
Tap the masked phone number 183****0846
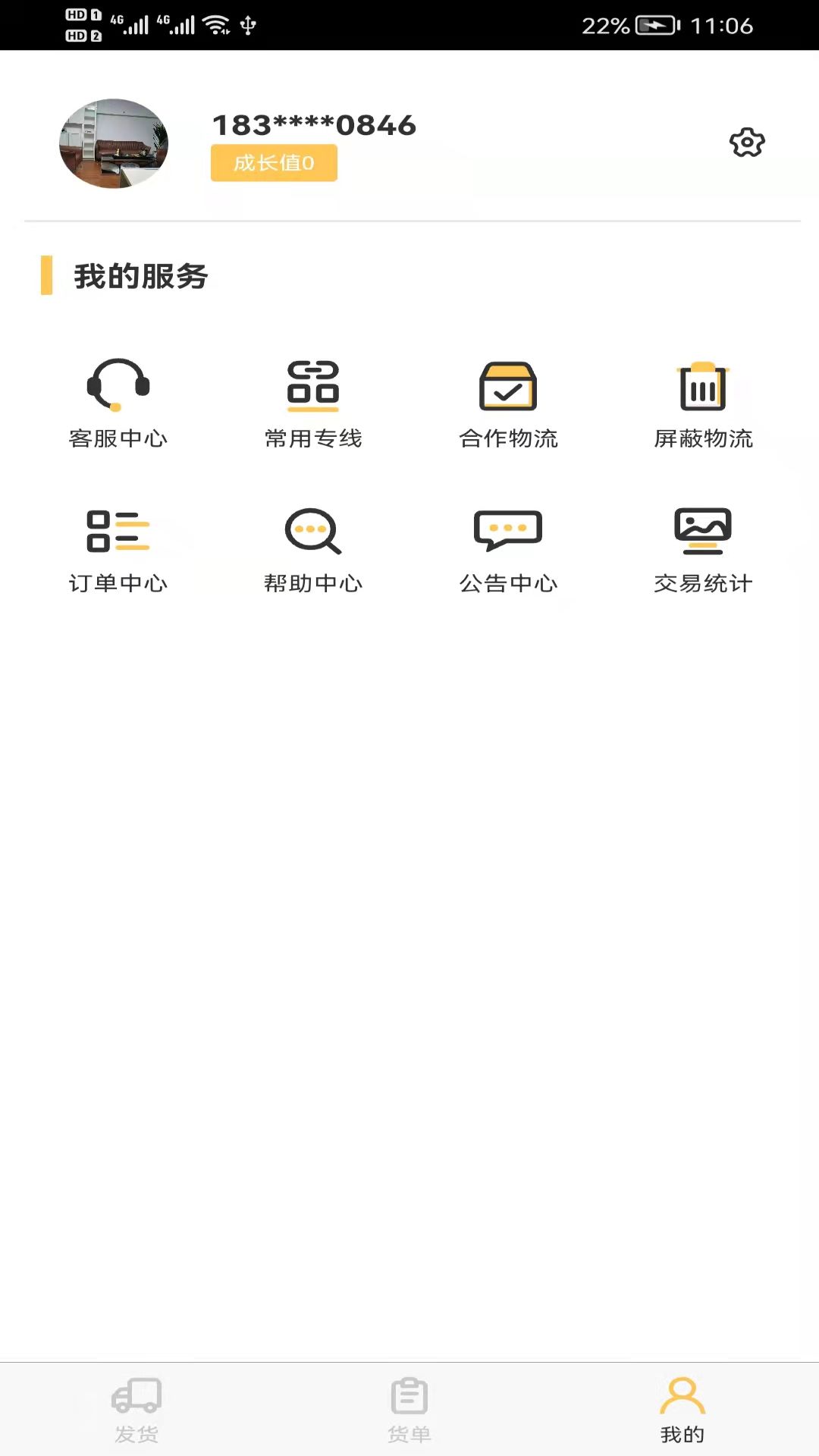[312, 125]
